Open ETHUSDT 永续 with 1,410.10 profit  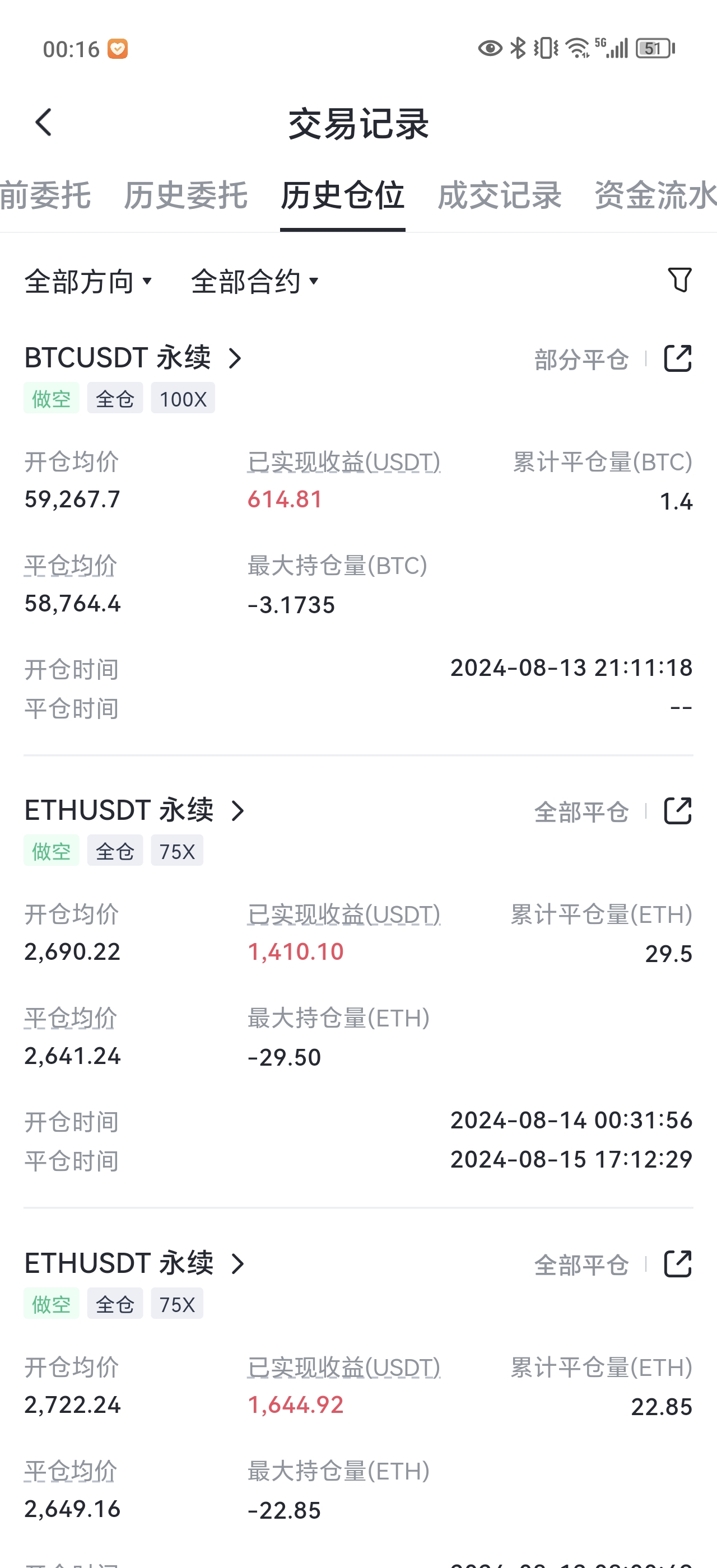tap(135, 810)
